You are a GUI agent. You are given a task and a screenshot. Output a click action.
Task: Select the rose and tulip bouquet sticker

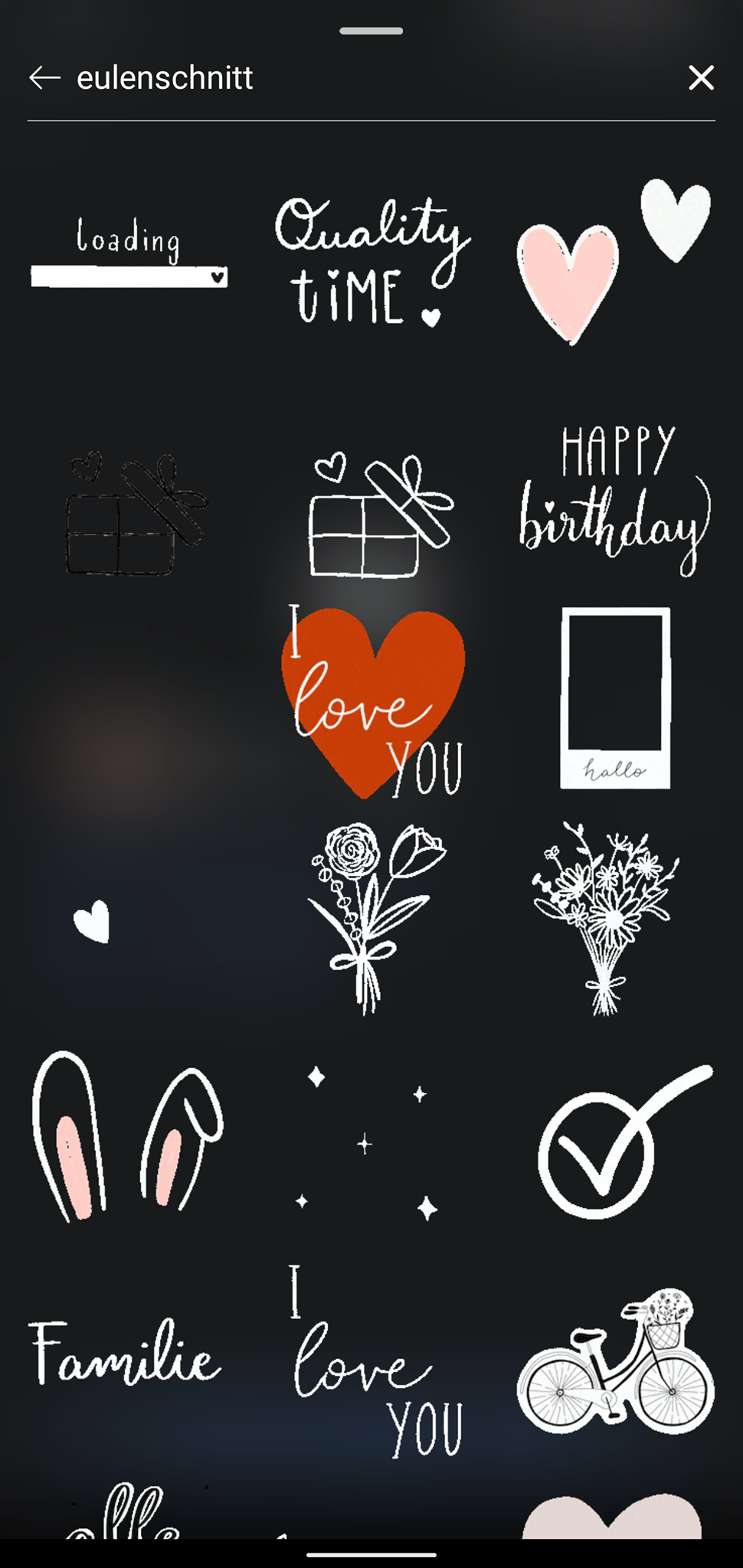pyautogui.click(x=374, y=919)
